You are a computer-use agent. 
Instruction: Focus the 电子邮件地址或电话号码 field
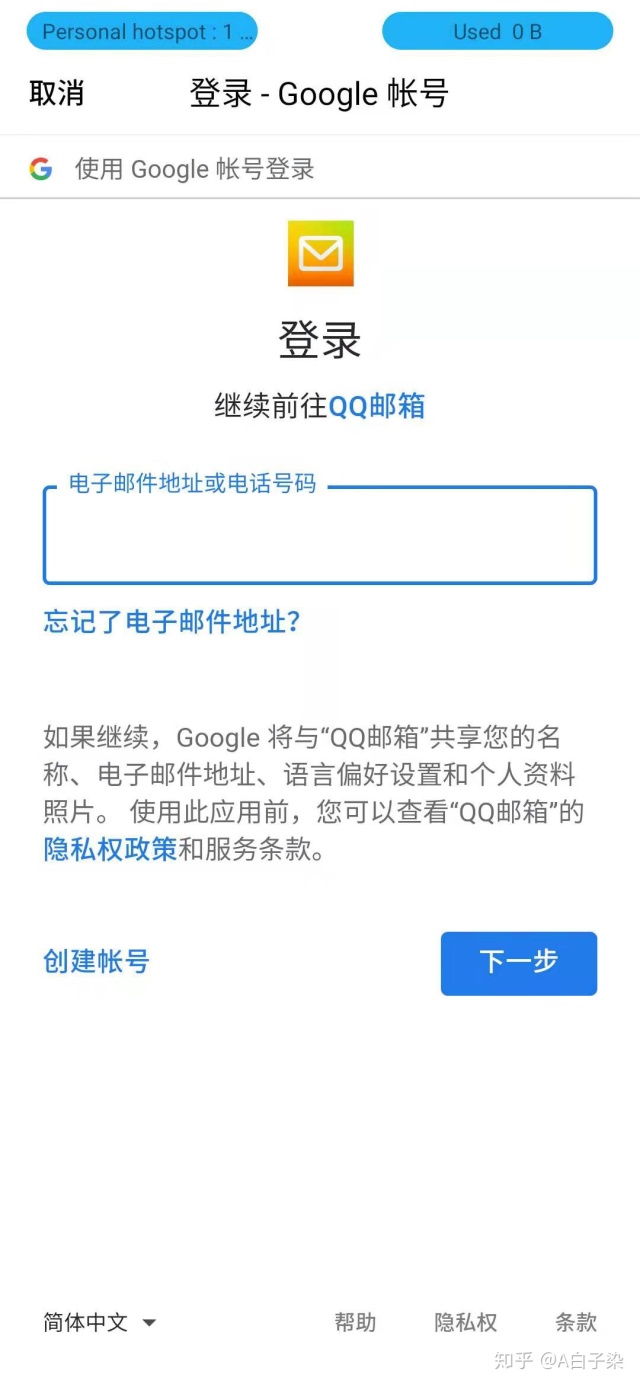320,535
